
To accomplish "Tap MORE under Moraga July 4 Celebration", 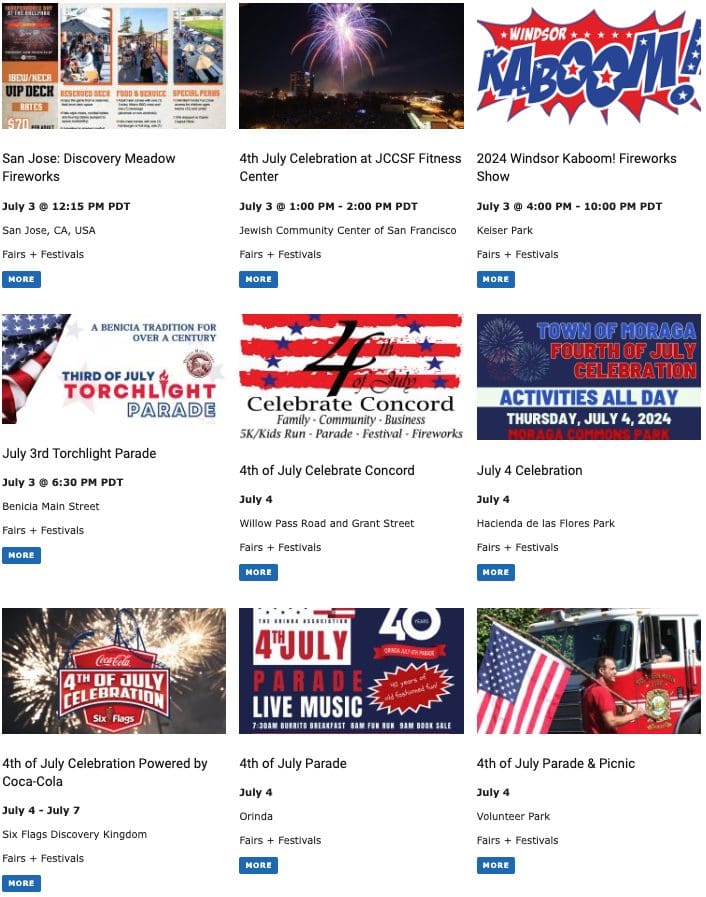I will [495, 572].
